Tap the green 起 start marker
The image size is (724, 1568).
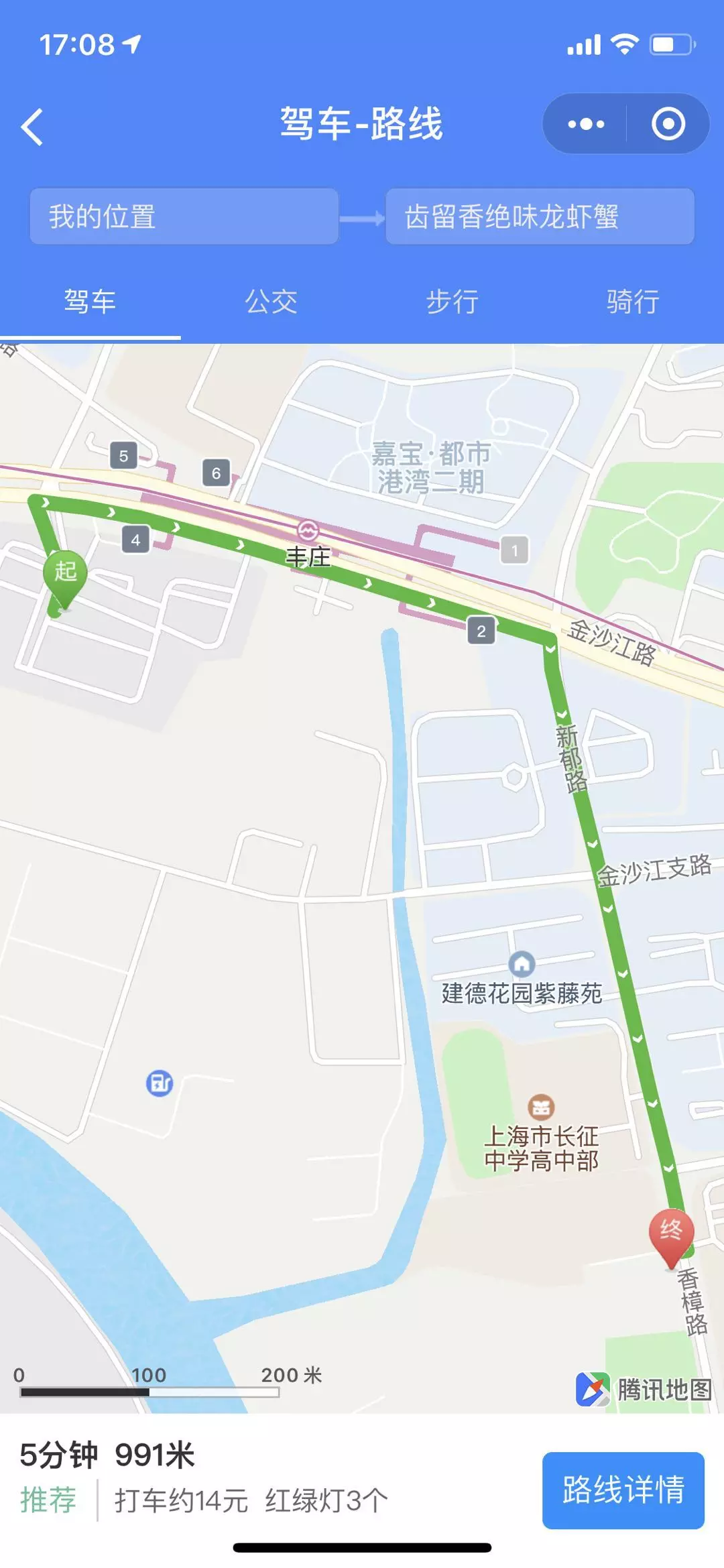coord(65,575)
